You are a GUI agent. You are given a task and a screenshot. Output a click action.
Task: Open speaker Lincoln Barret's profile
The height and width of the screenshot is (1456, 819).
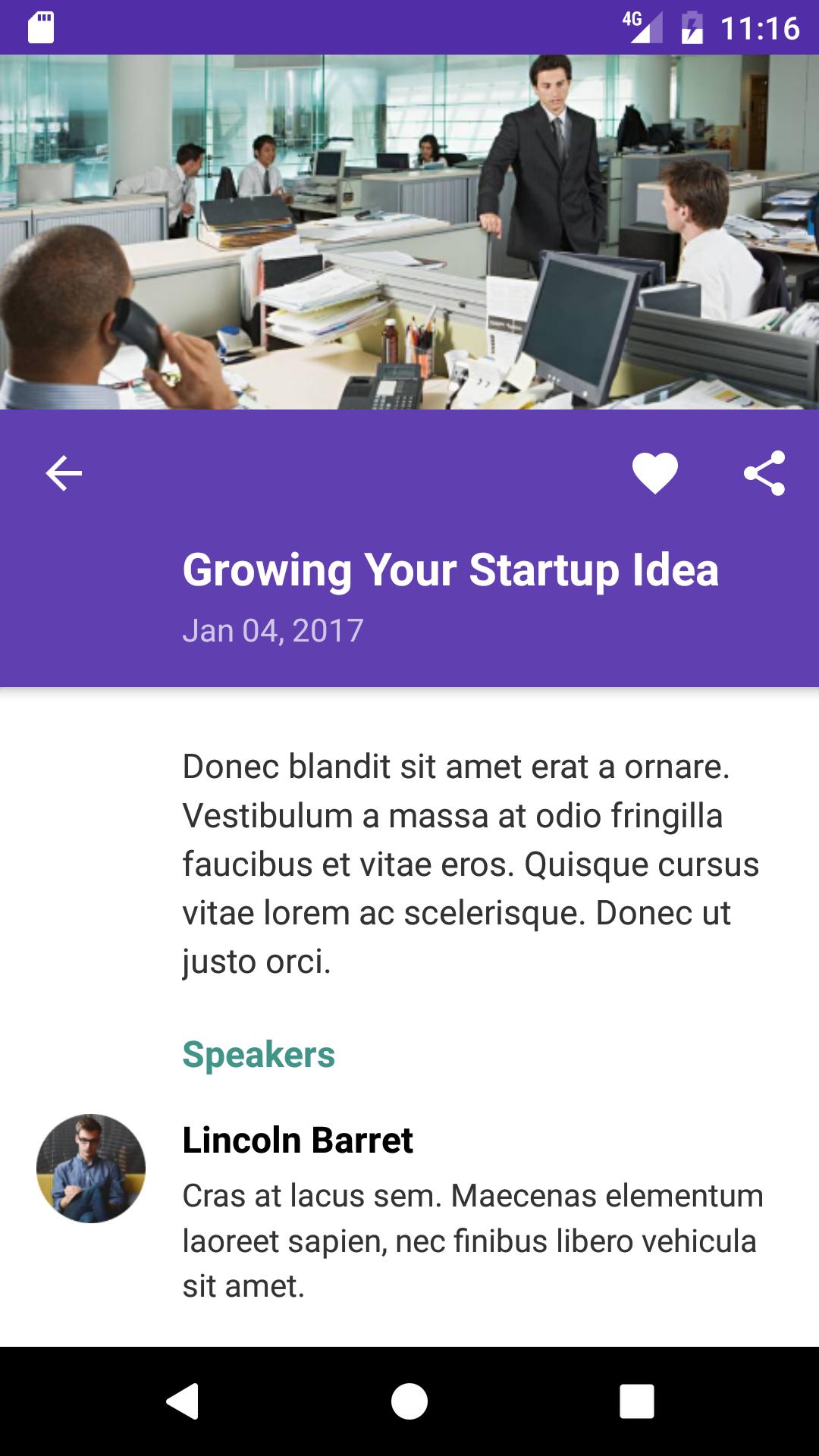pos(298,1140)
